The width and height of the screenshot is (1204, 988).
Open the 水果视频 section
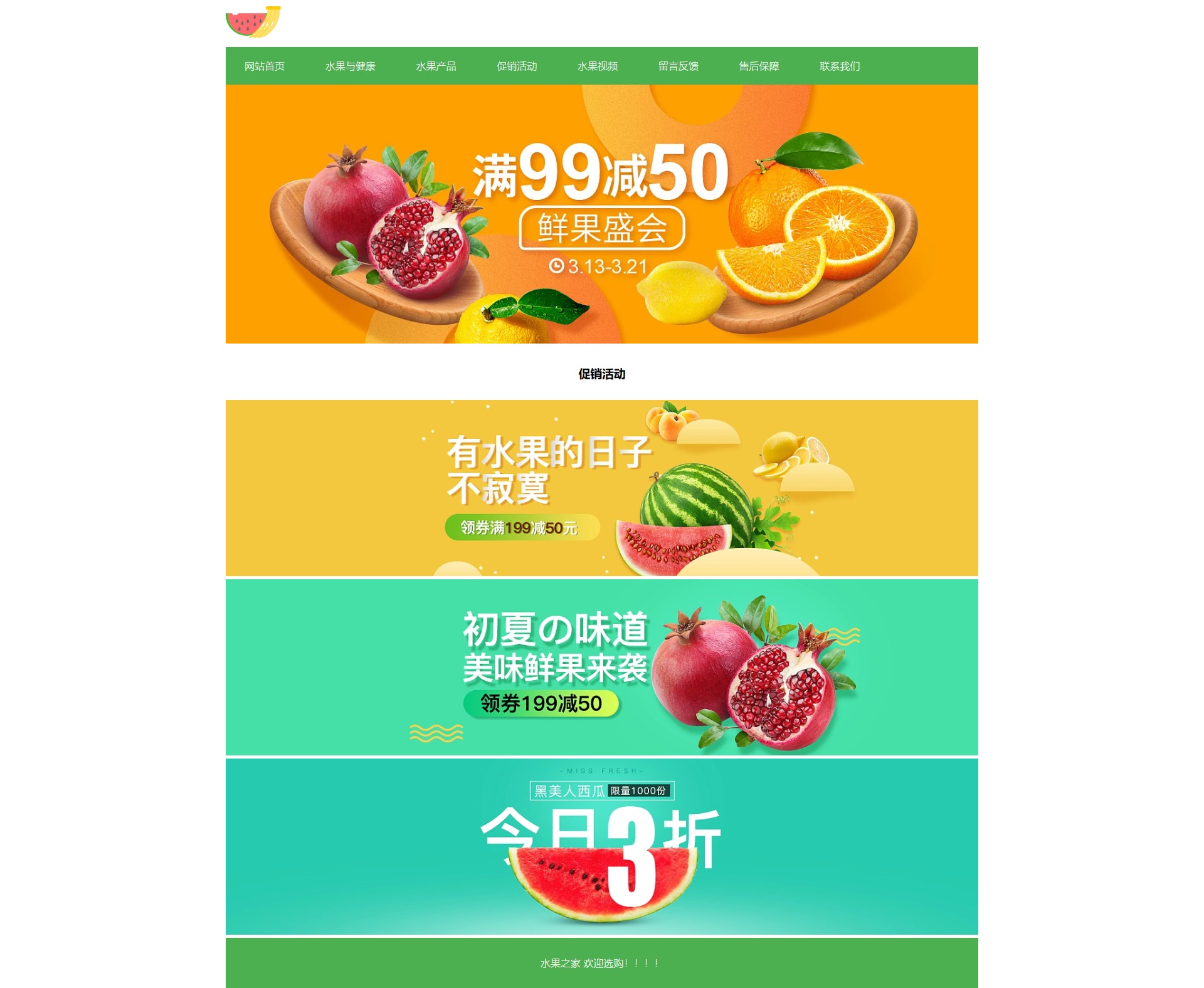pos(598,66)
